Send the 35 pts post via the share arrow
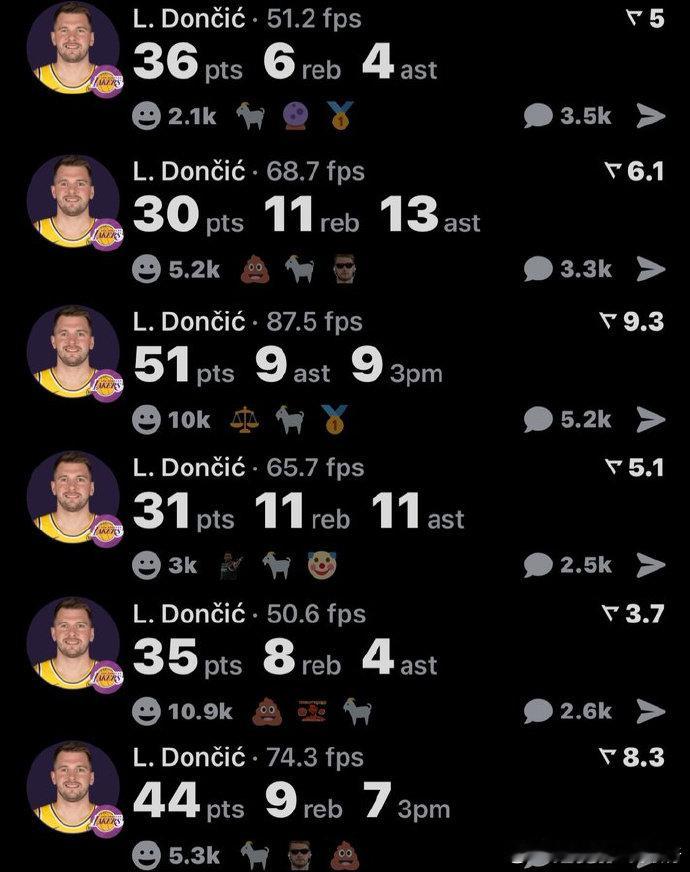Viewport: 690px width, 872px height. click(650, 711)
